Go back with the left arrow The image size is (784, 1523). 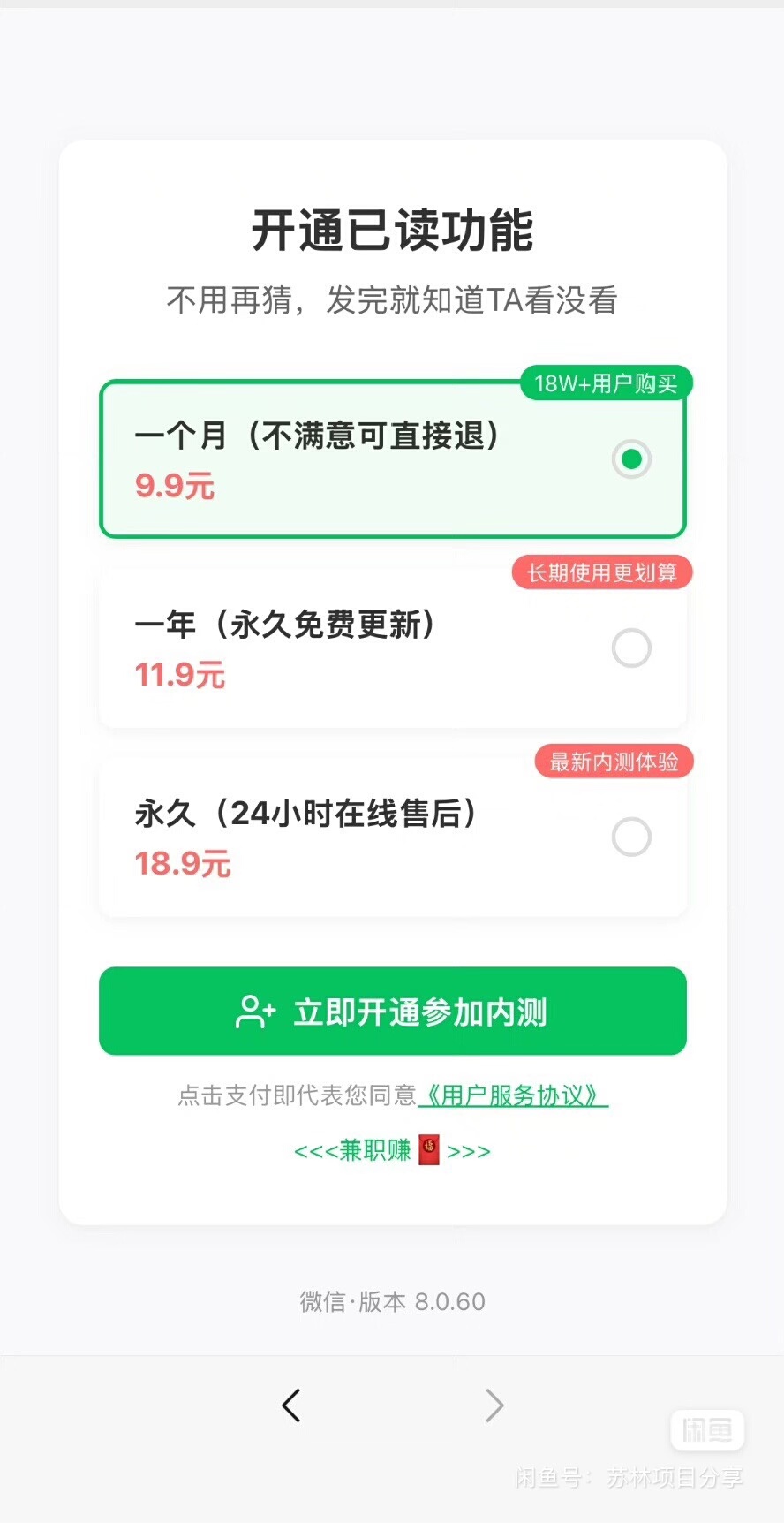click(291, 1405)
